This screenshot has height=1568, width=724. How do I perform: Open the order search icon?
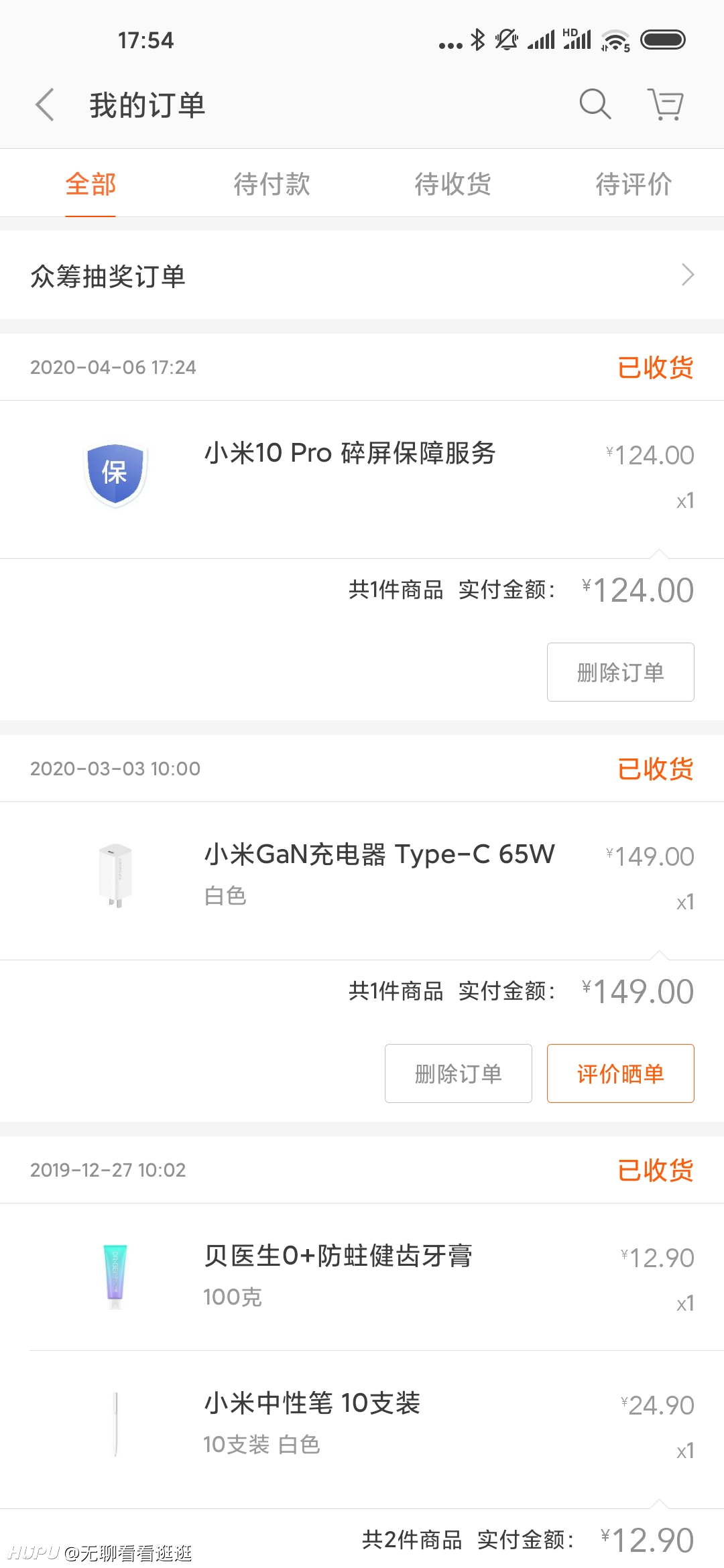coord(595,105)
